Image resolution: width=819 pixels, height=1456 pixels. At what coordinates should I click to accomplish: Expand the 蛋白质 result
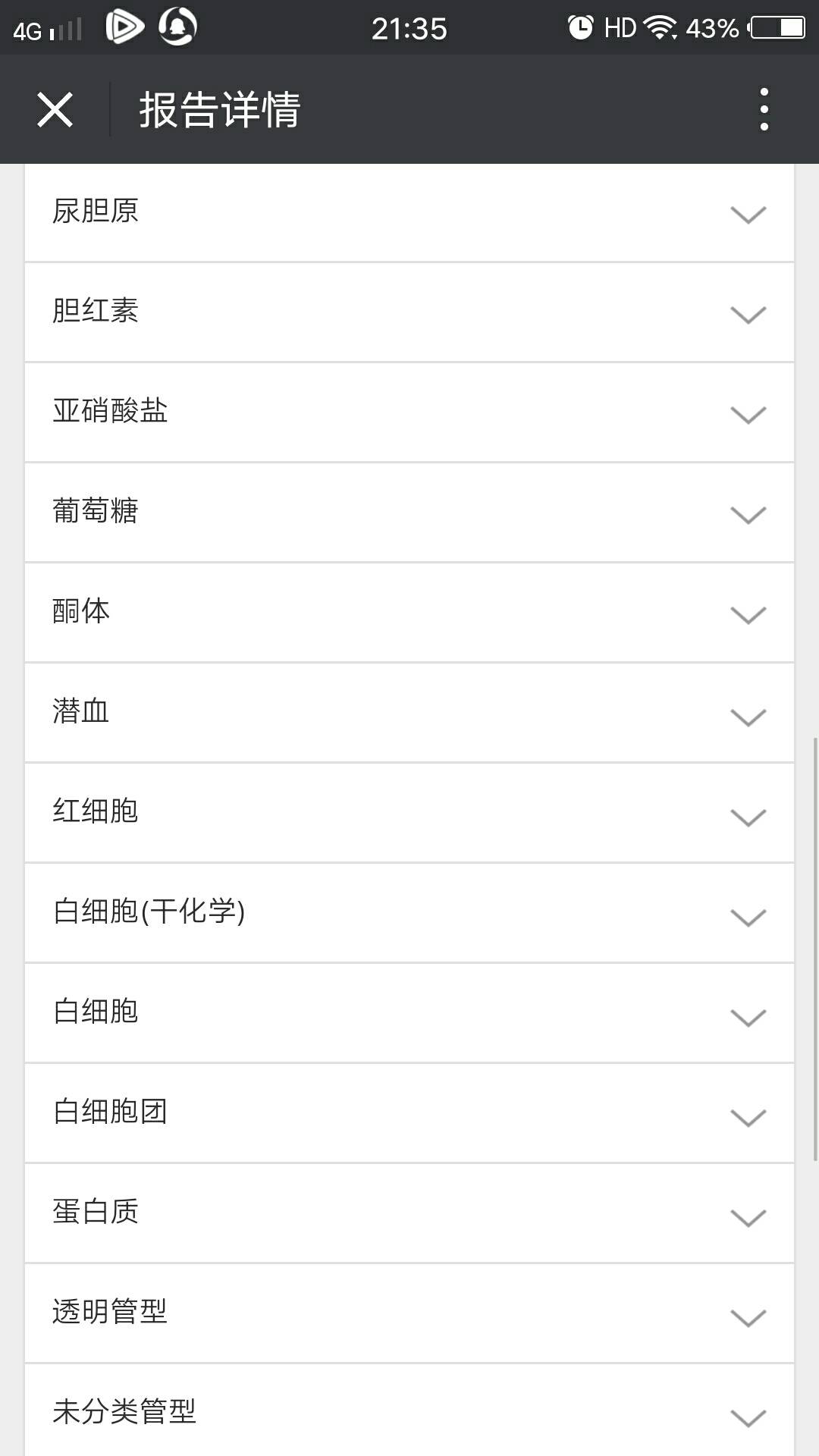409,1213
